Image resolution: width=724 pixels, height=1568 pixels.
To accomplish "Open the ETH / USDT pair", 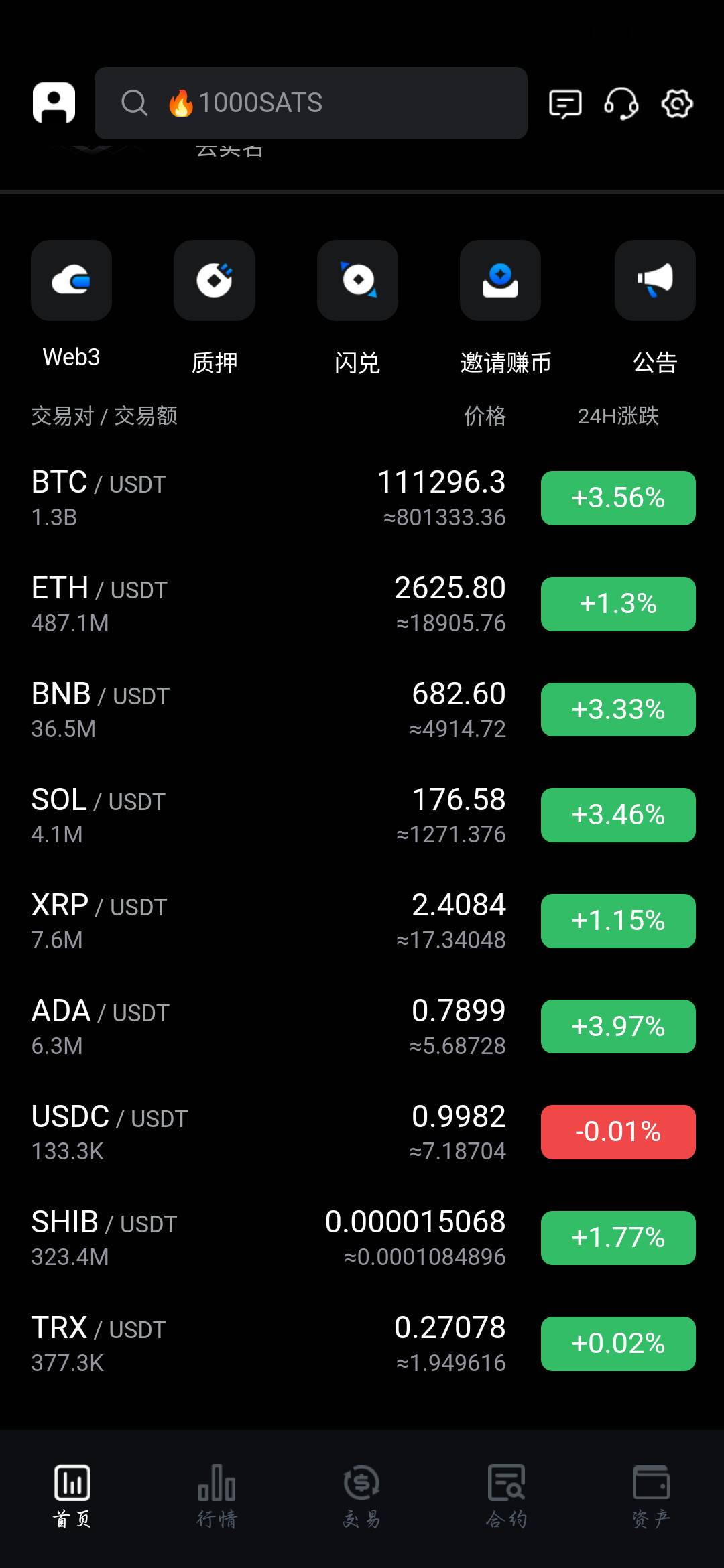I will point(362,604).
